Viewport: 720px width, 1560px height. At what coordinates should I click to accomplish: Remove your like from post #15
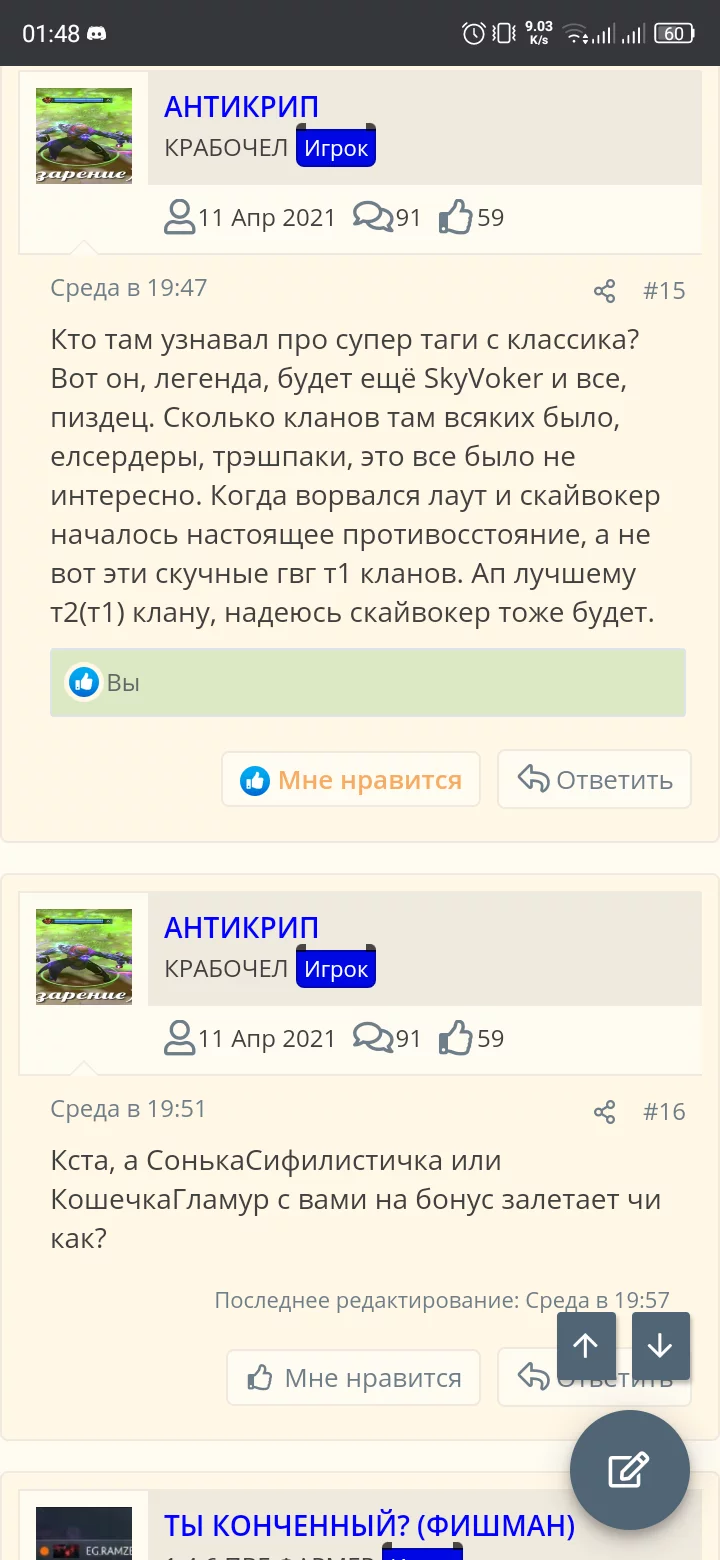(x=351, y=780)
